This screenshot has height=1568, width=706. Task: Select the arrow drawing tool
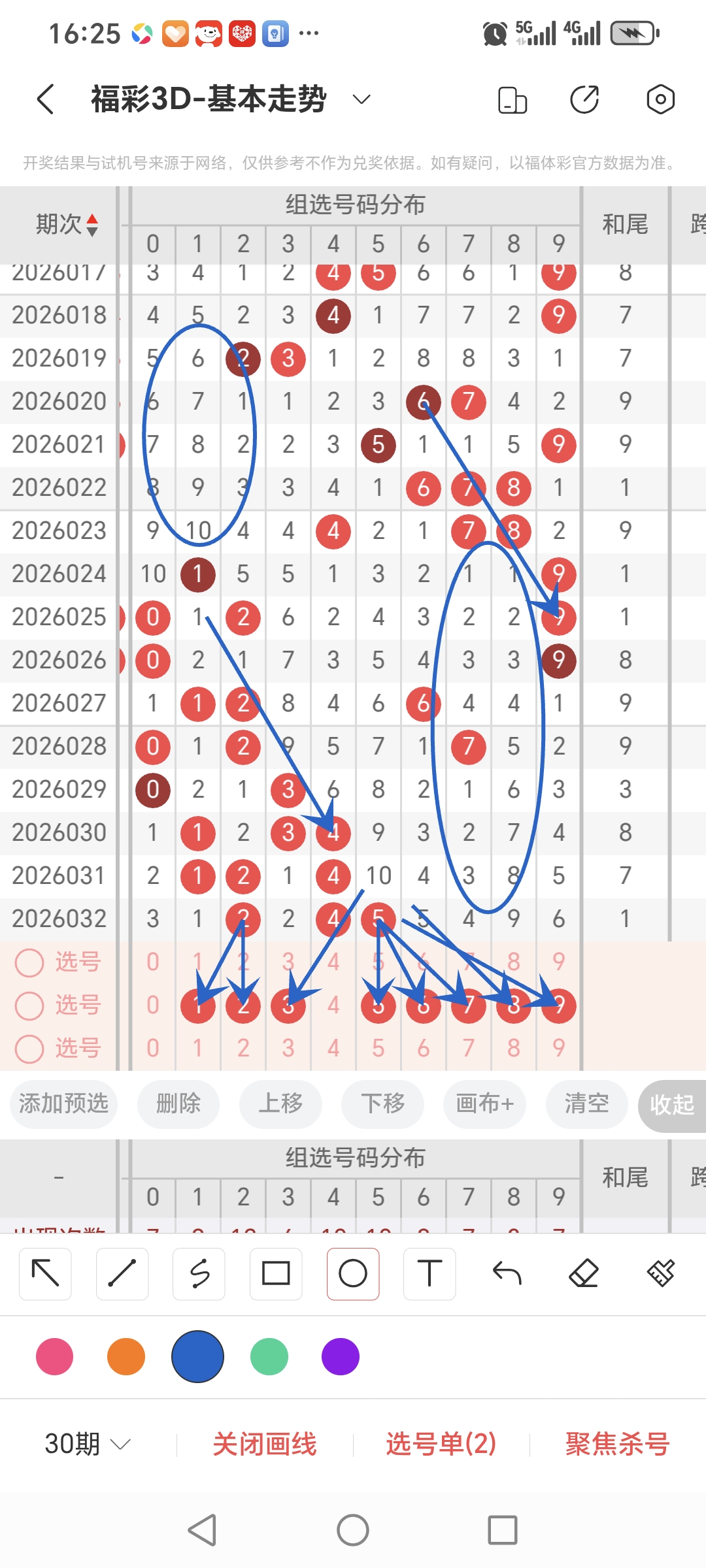pos(44,1273)
